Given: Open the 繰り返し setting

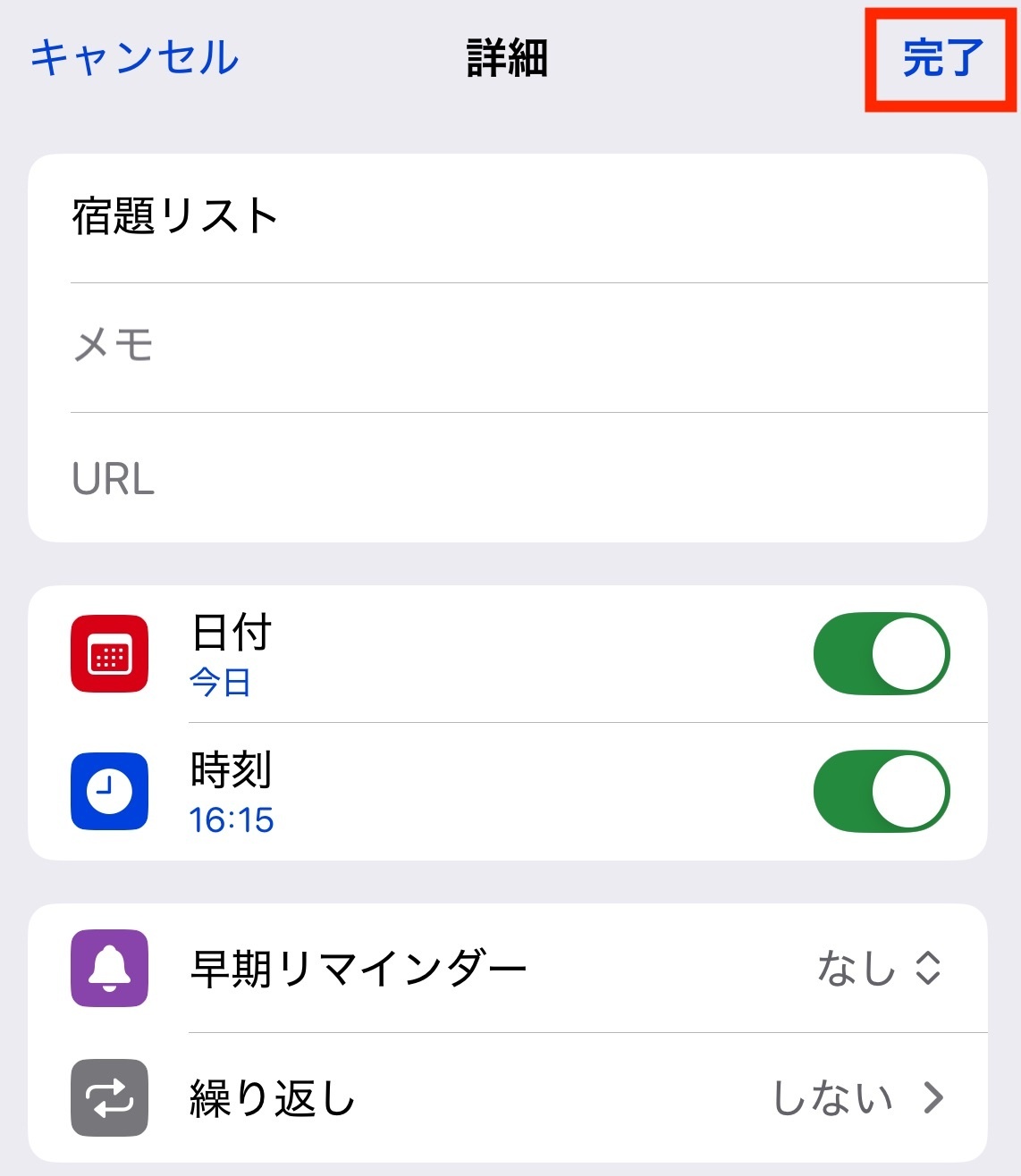Looking at the screenshot, I should pos(572,1097).
